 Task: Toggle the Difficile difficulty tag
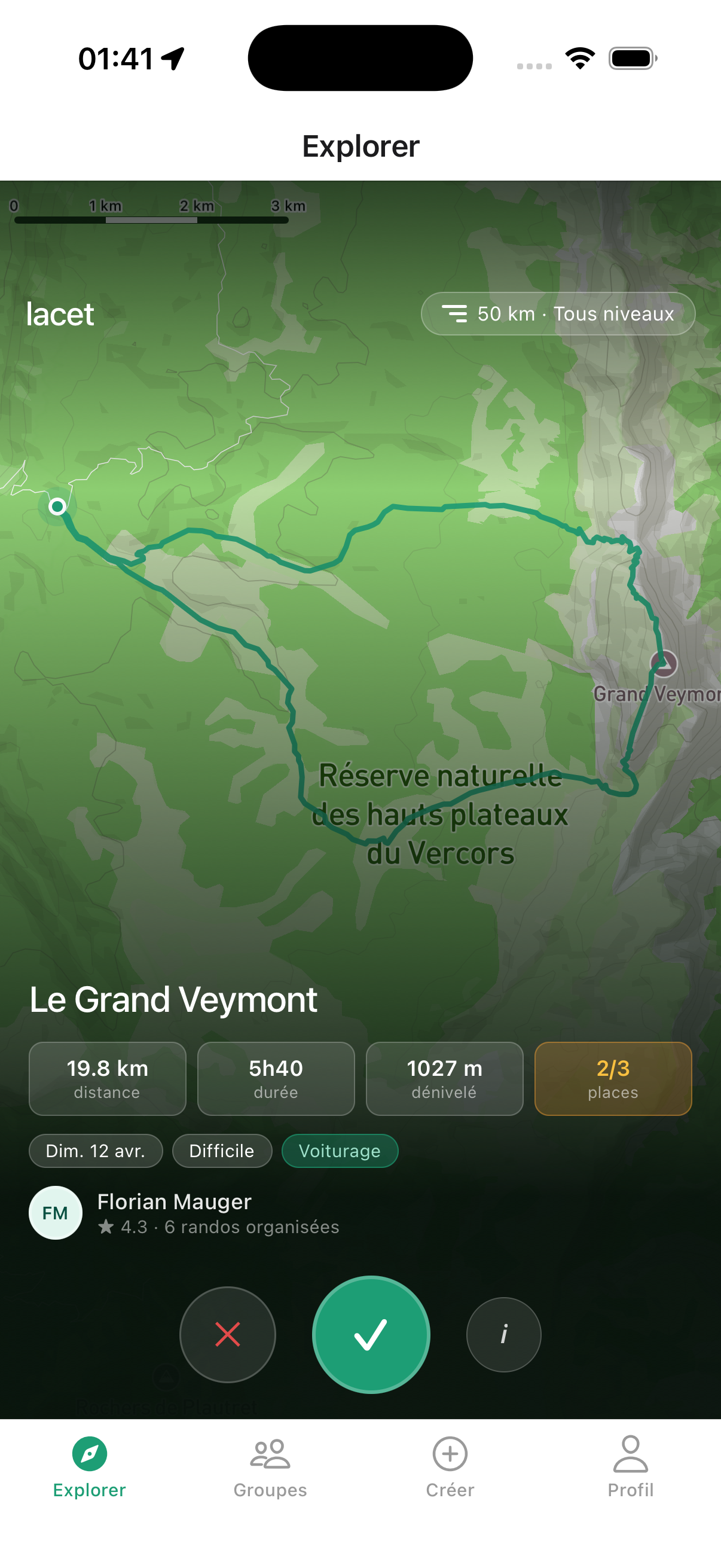click(x=221, y=1151)
